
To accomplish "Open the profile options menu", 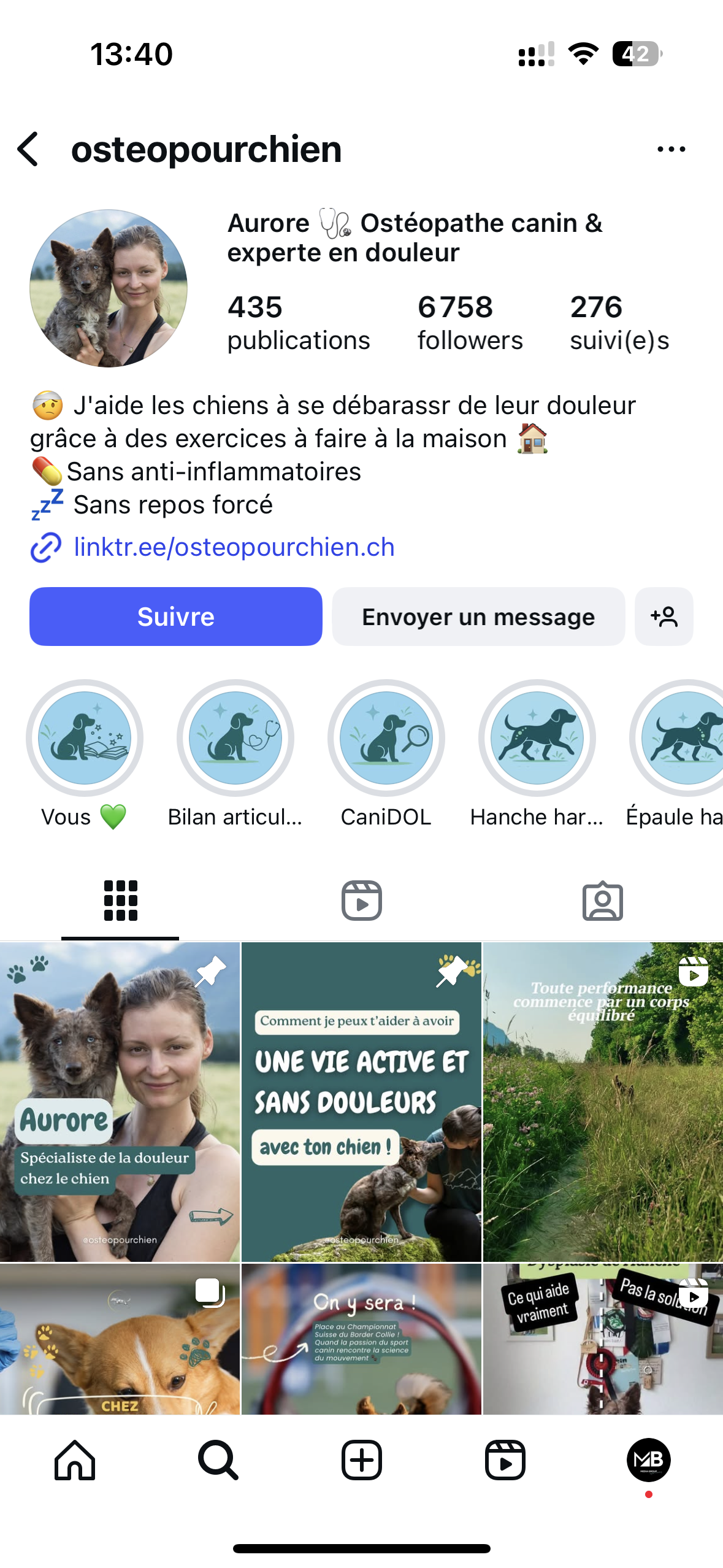I will tap(670, 149).
